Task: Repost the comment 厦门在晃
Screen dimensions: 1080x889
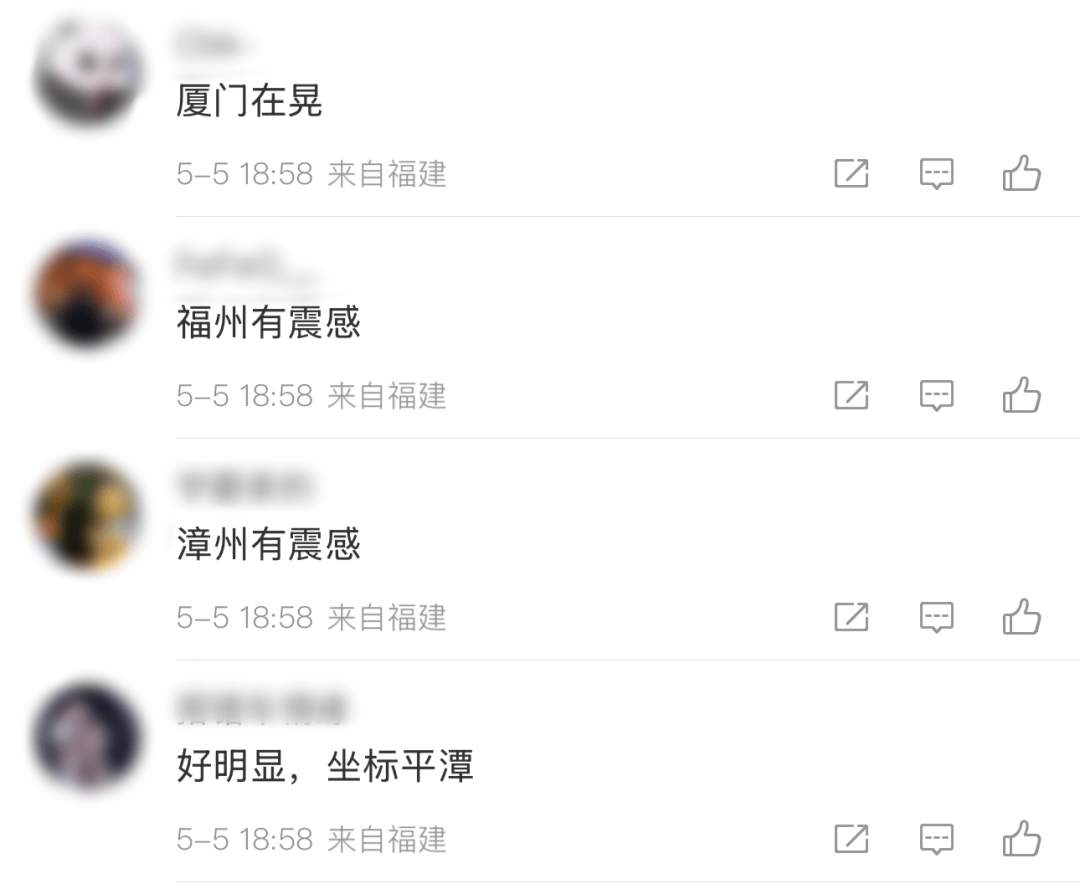Action: point(851,174)
